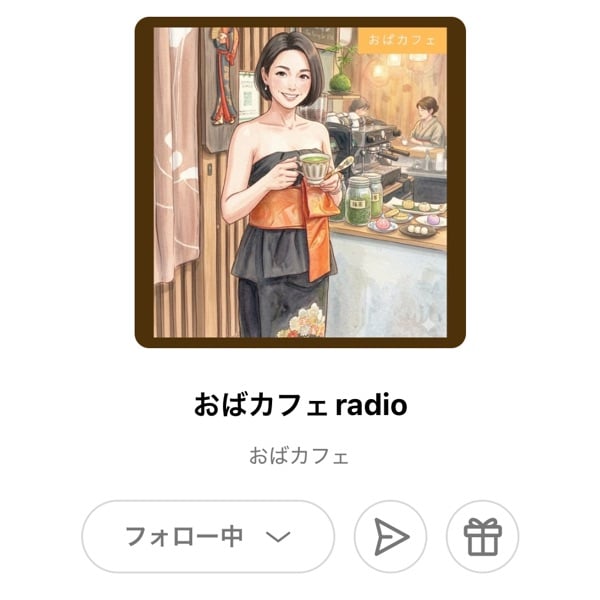Open the おばカフェ radio cover image
The height and width of the screenshot is (600, 600).
coord(300,182)
